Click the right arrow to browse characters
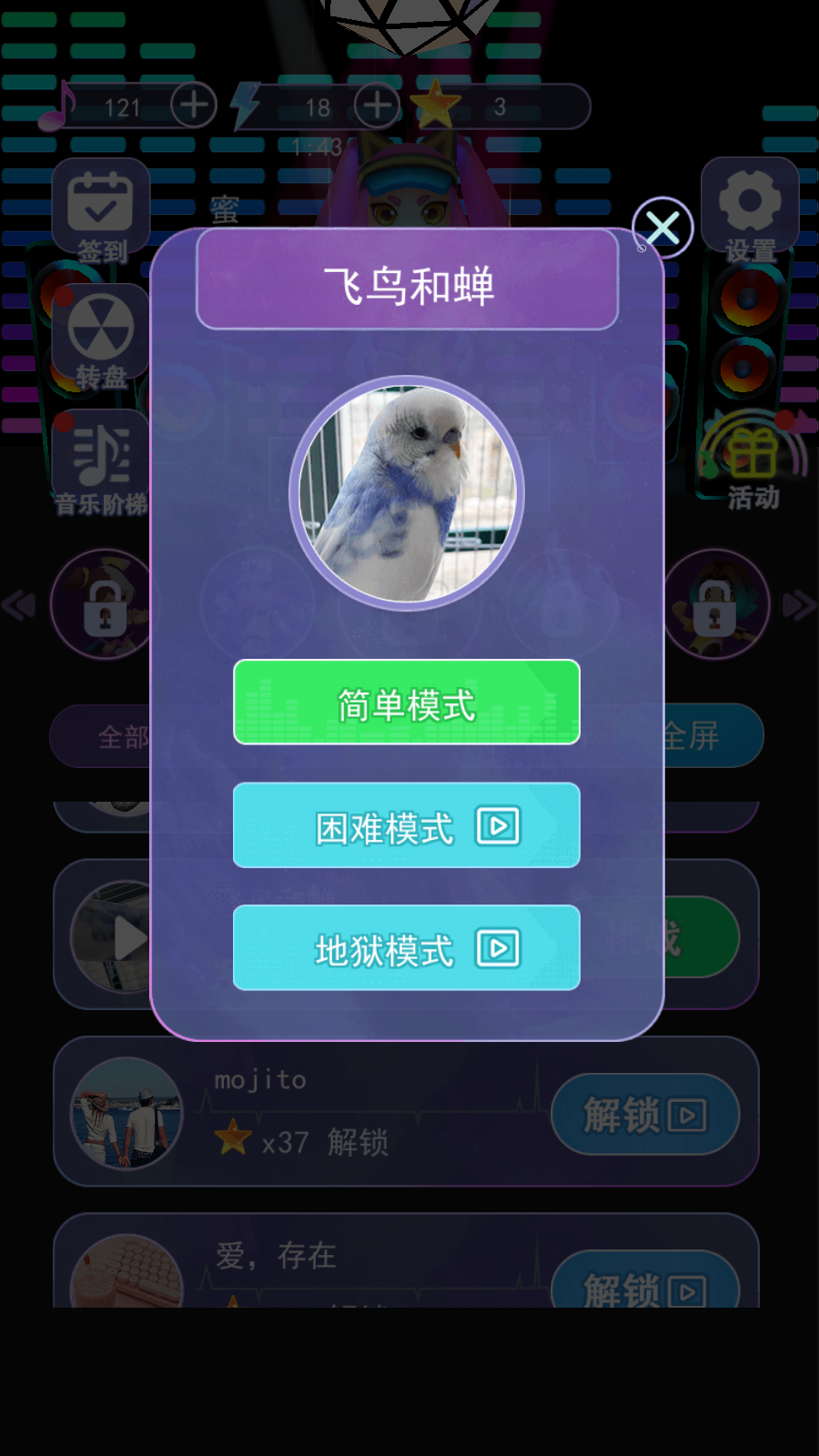Image resolution: width=819 pixels, height=1456 pixels. pos(800,603)
